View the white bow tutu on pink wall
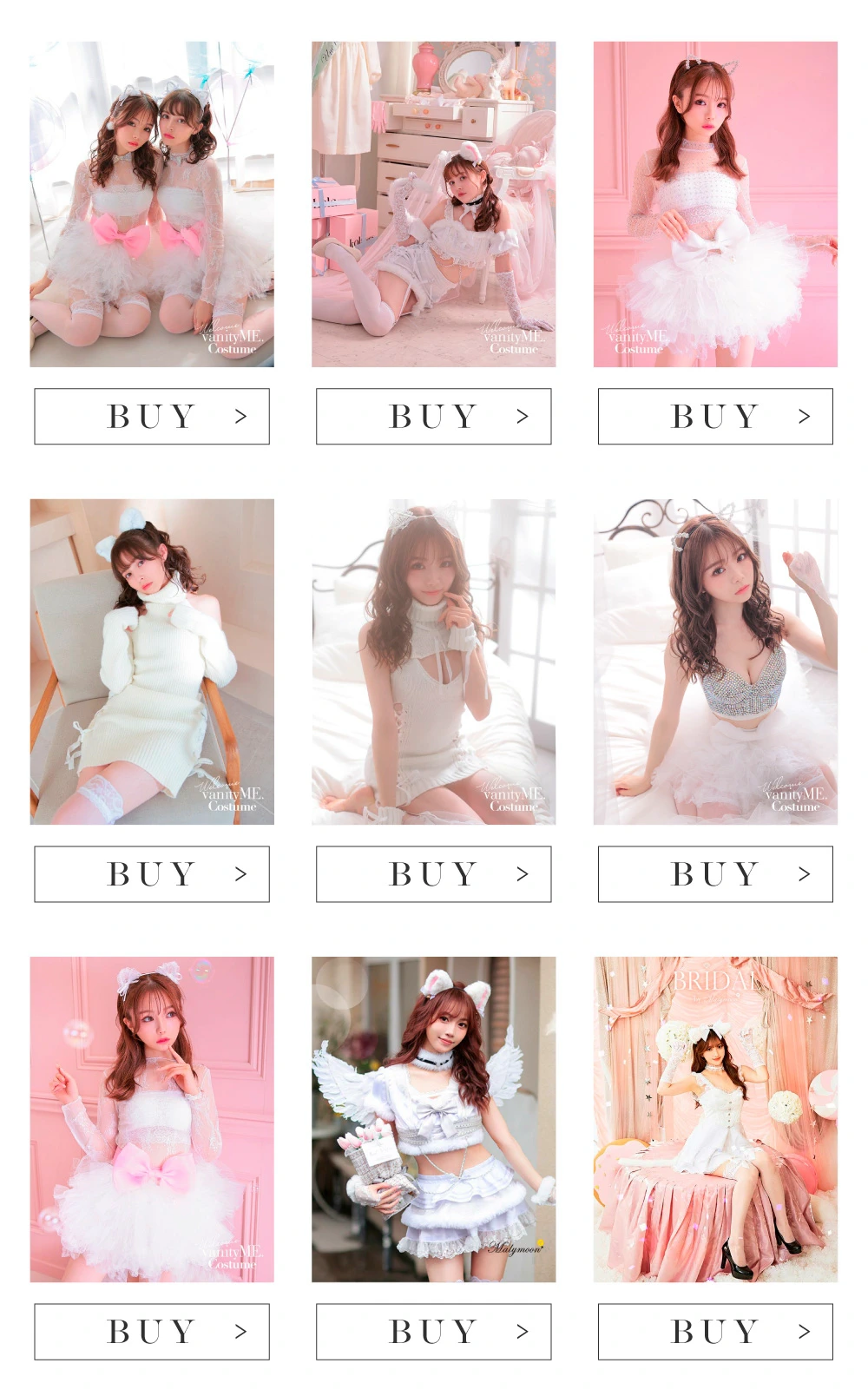Image resolution: width=868 pixels, height=1396 pixels. coord(715,204)
